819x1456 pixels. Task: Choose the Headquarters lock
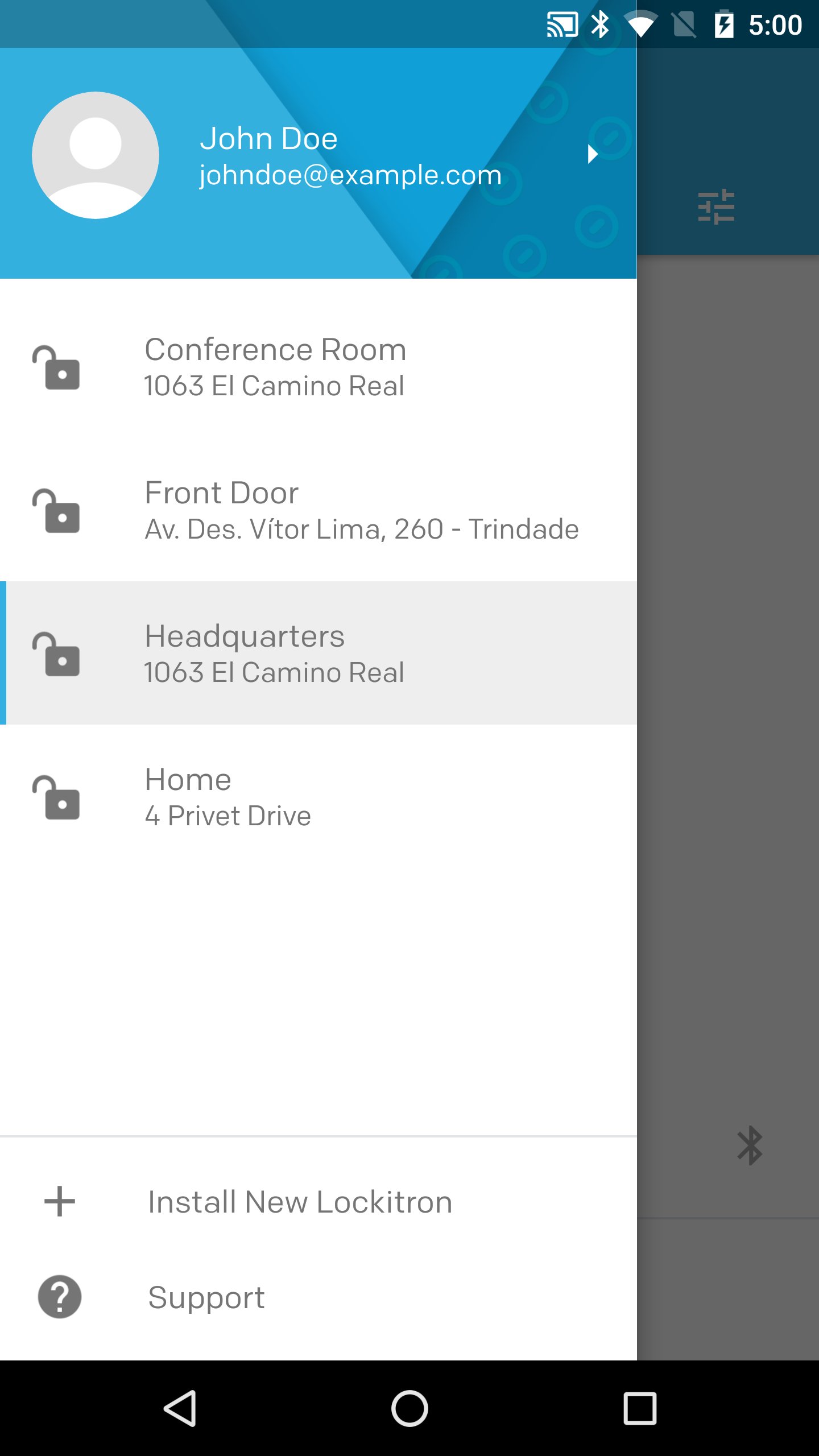[x=318, y=653]
